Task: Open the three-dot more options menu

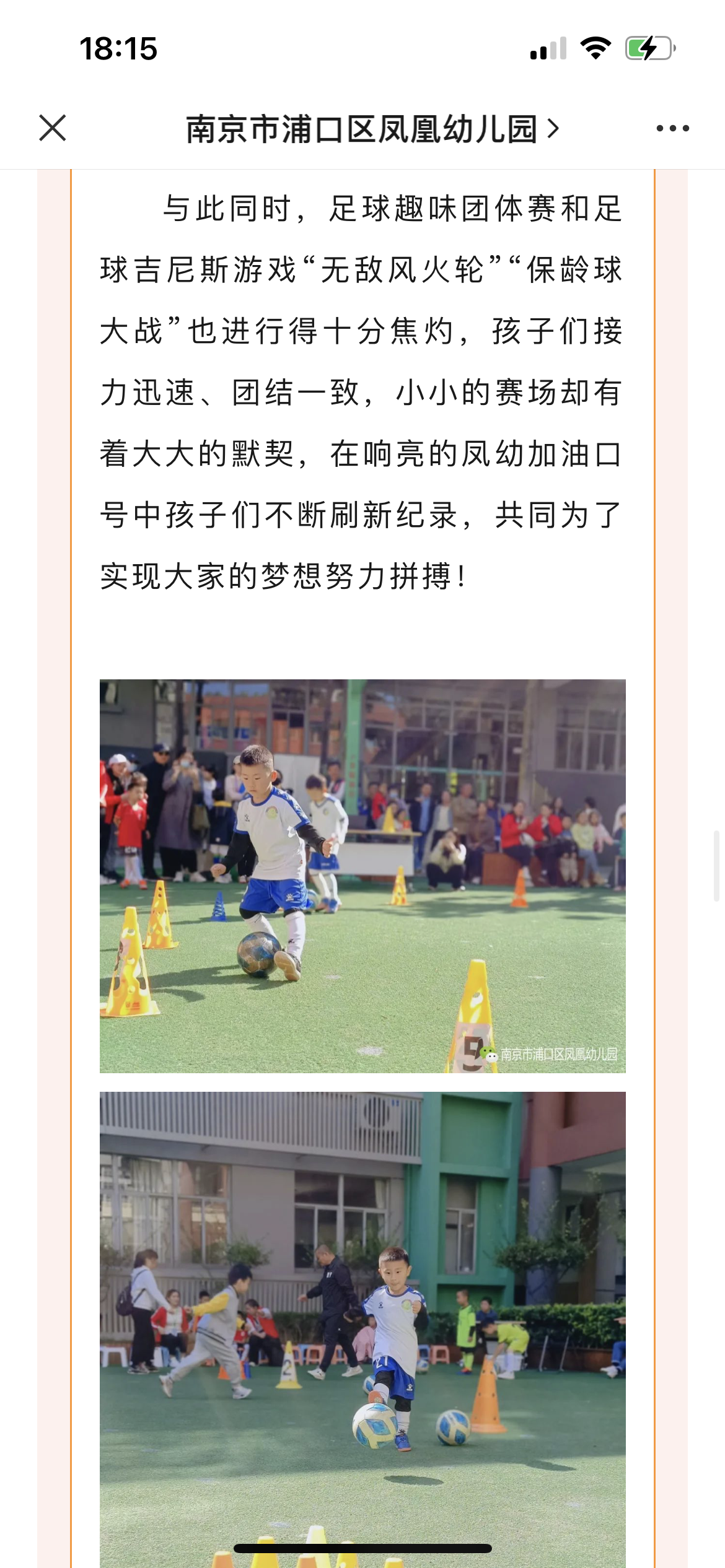Action: (x=672, y=128)
